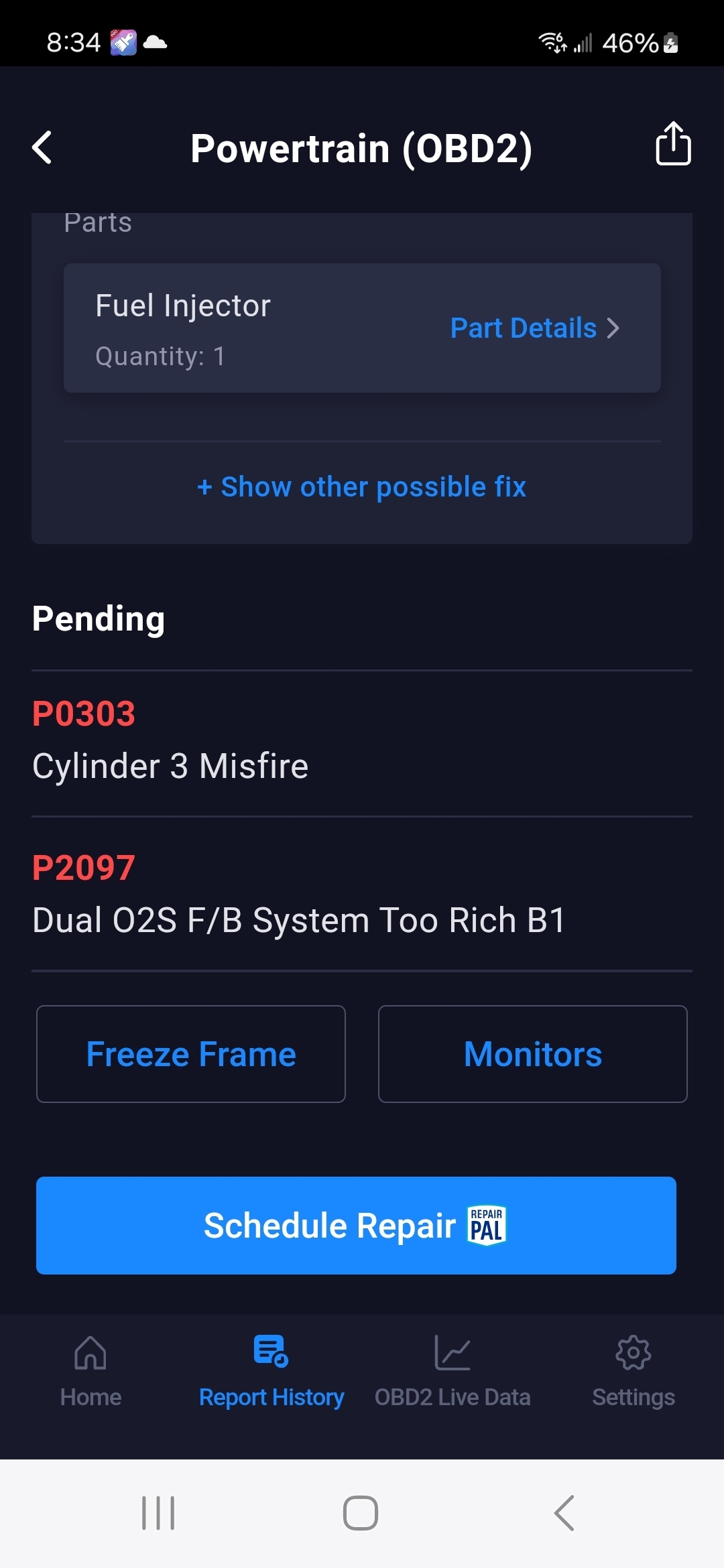Tap the system recent apps button

pyautogui.click(x=158, y=1513)
